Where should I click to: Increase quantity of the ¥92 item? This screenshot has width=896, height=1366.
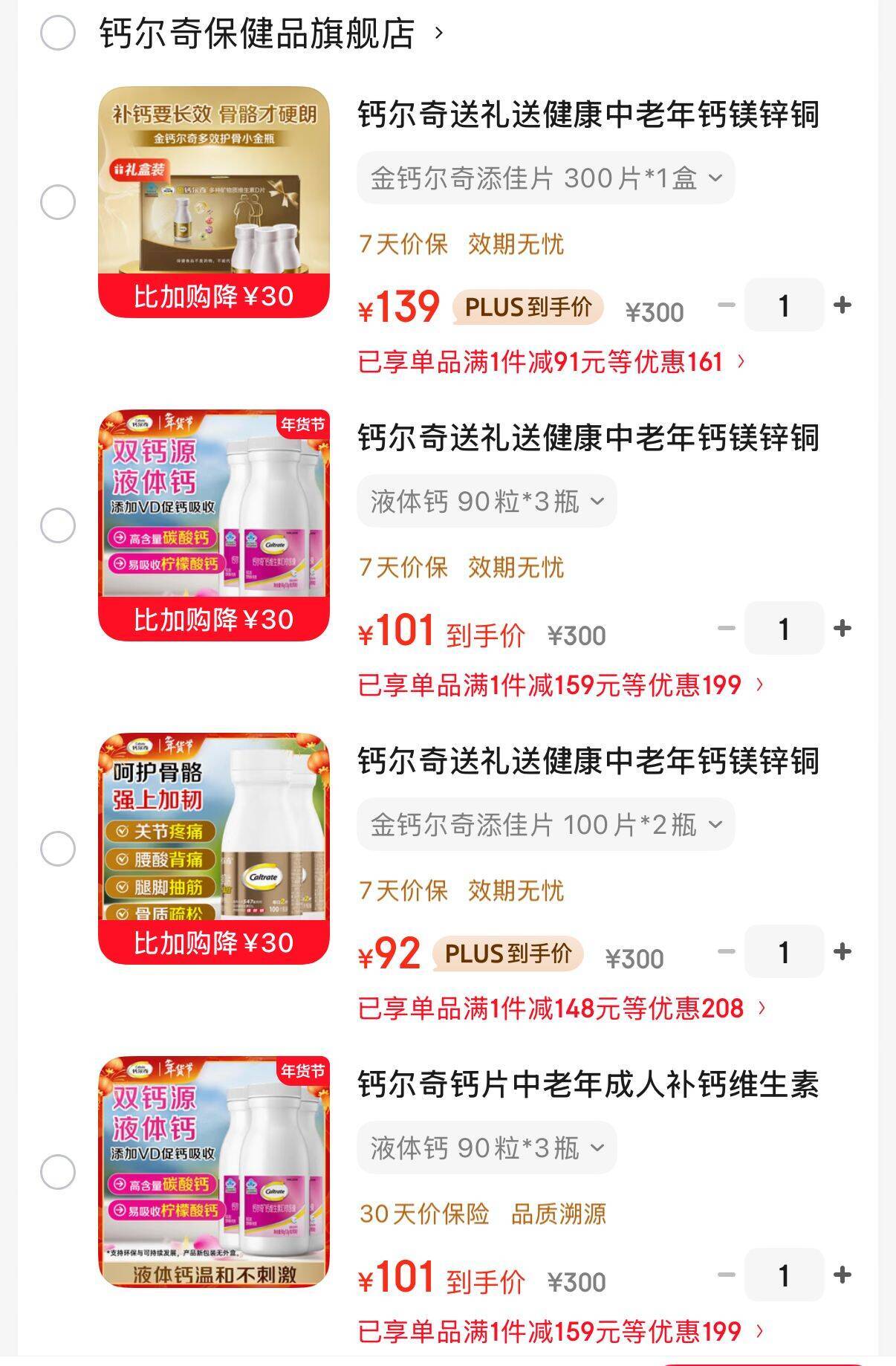coord(843,951)
